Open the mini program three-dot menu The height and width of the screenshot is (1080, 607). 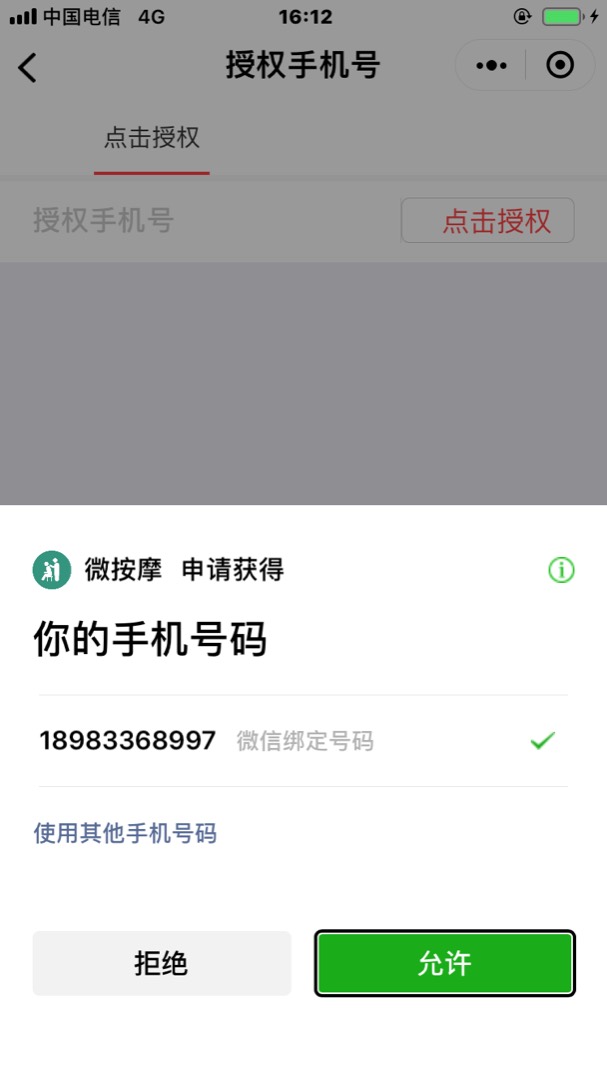pyautogui.click(x=491, y=66)
